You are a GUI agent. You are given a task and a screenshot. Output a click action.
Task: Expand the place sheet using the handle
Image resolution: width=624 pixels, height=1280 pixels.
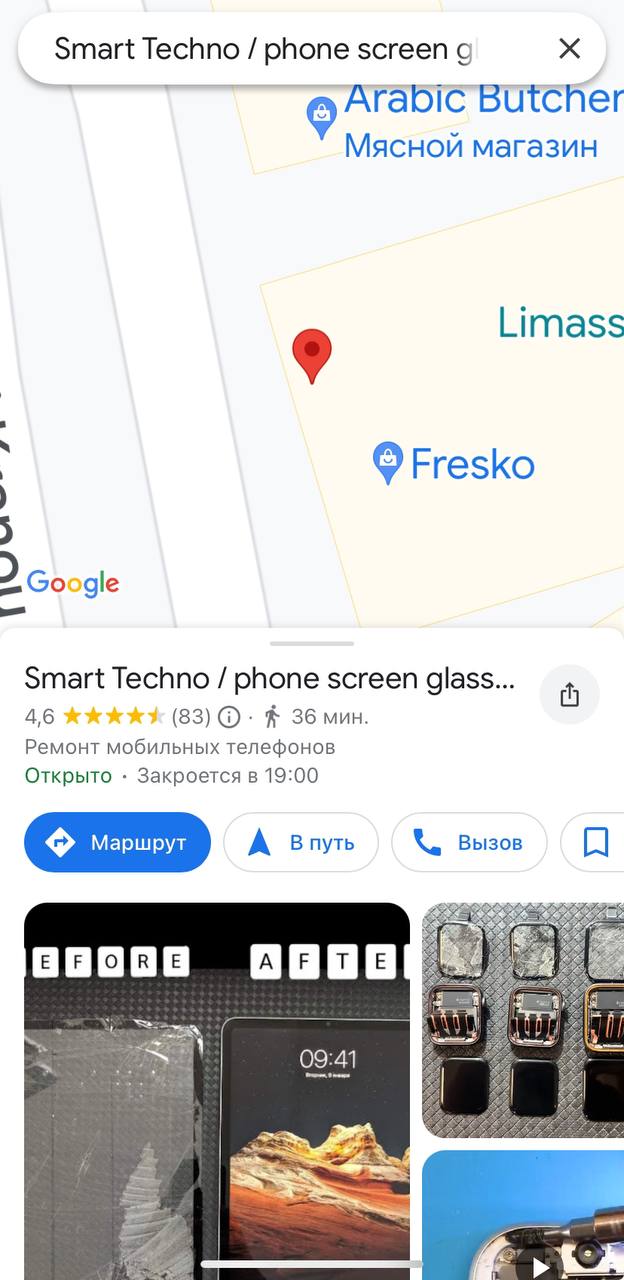312,644
